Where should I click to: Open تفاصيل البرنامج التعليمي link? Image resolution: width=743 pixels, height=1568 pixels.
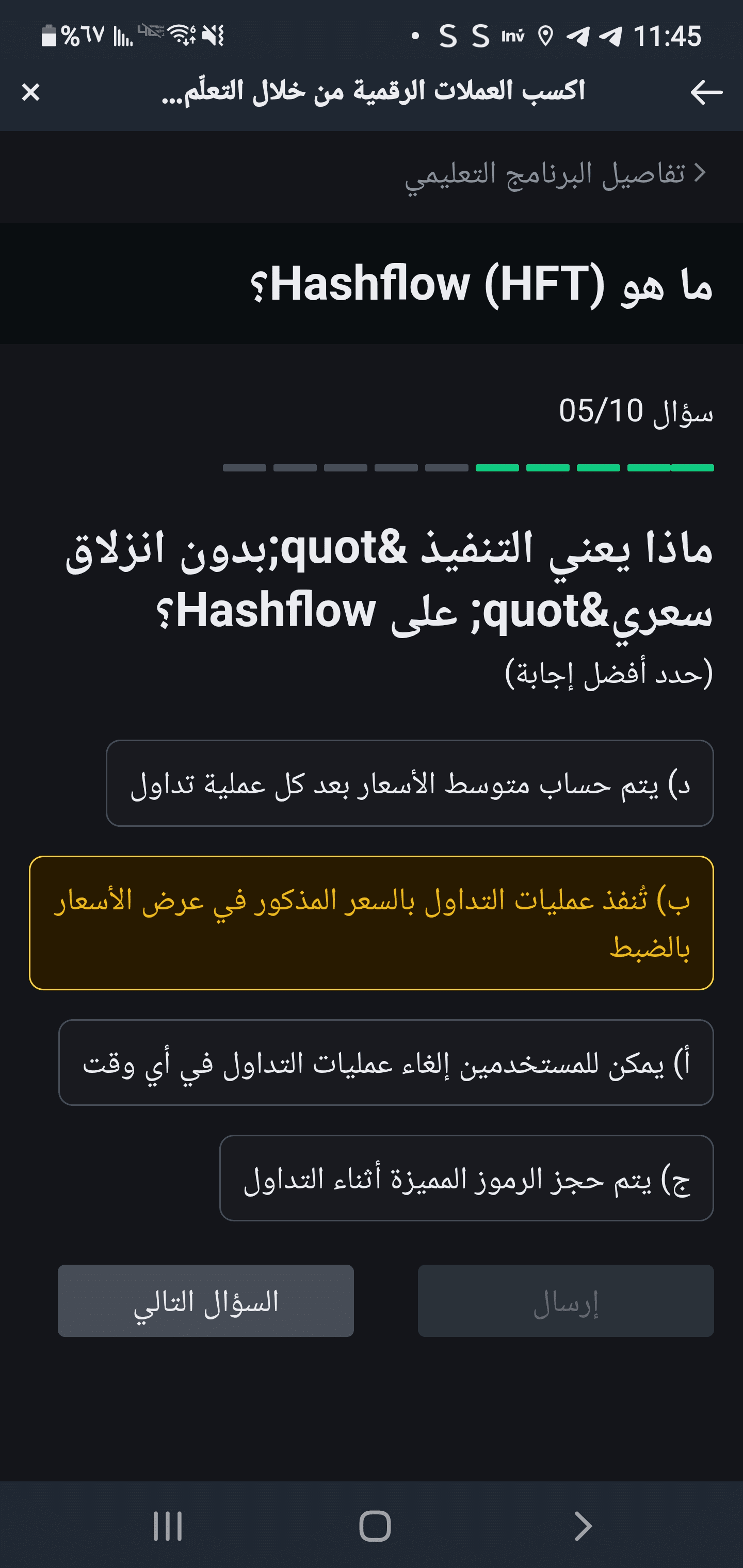pyautogui.click(x=555, y=174)
